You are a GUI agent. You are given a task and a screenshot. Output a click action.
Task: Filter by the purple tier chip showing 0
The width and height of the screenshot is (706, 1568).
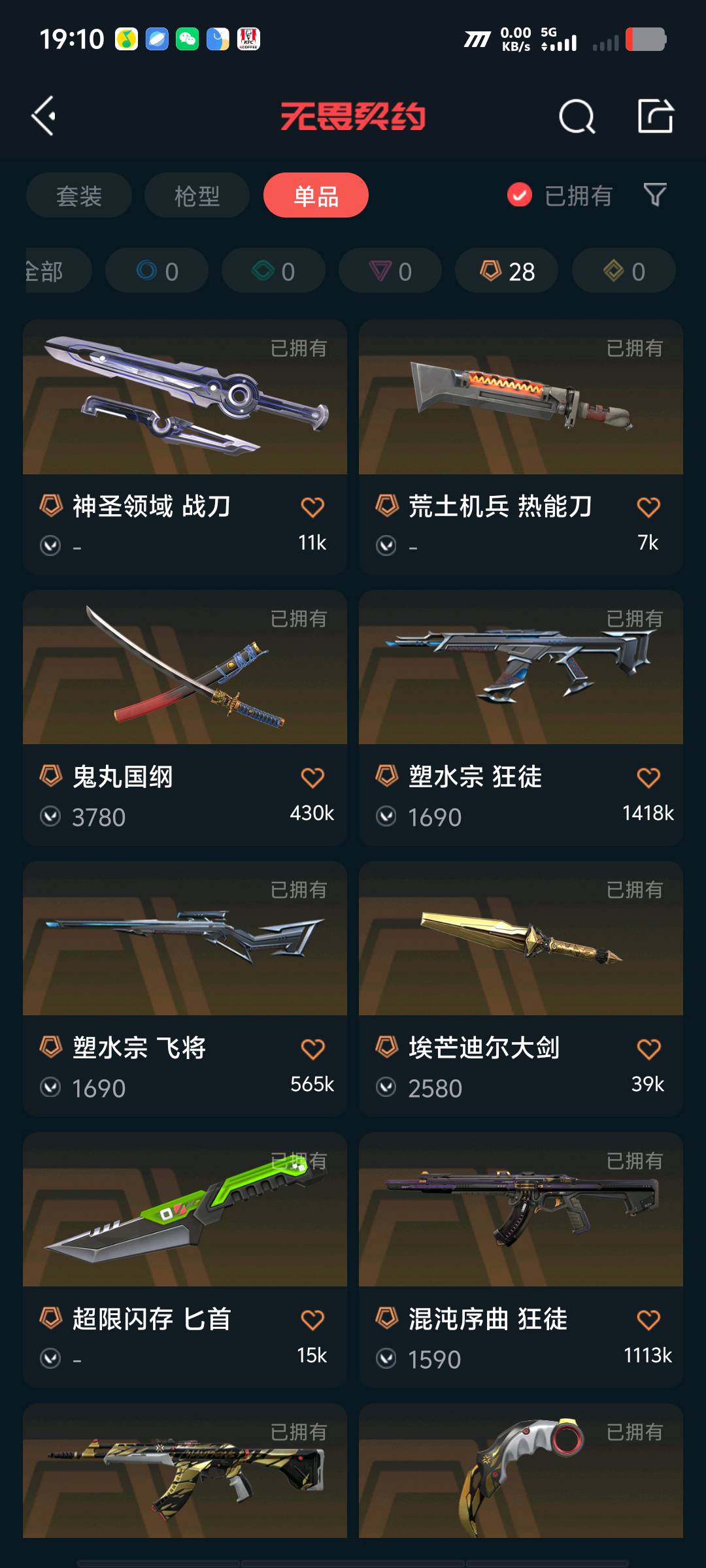(390, 270)
